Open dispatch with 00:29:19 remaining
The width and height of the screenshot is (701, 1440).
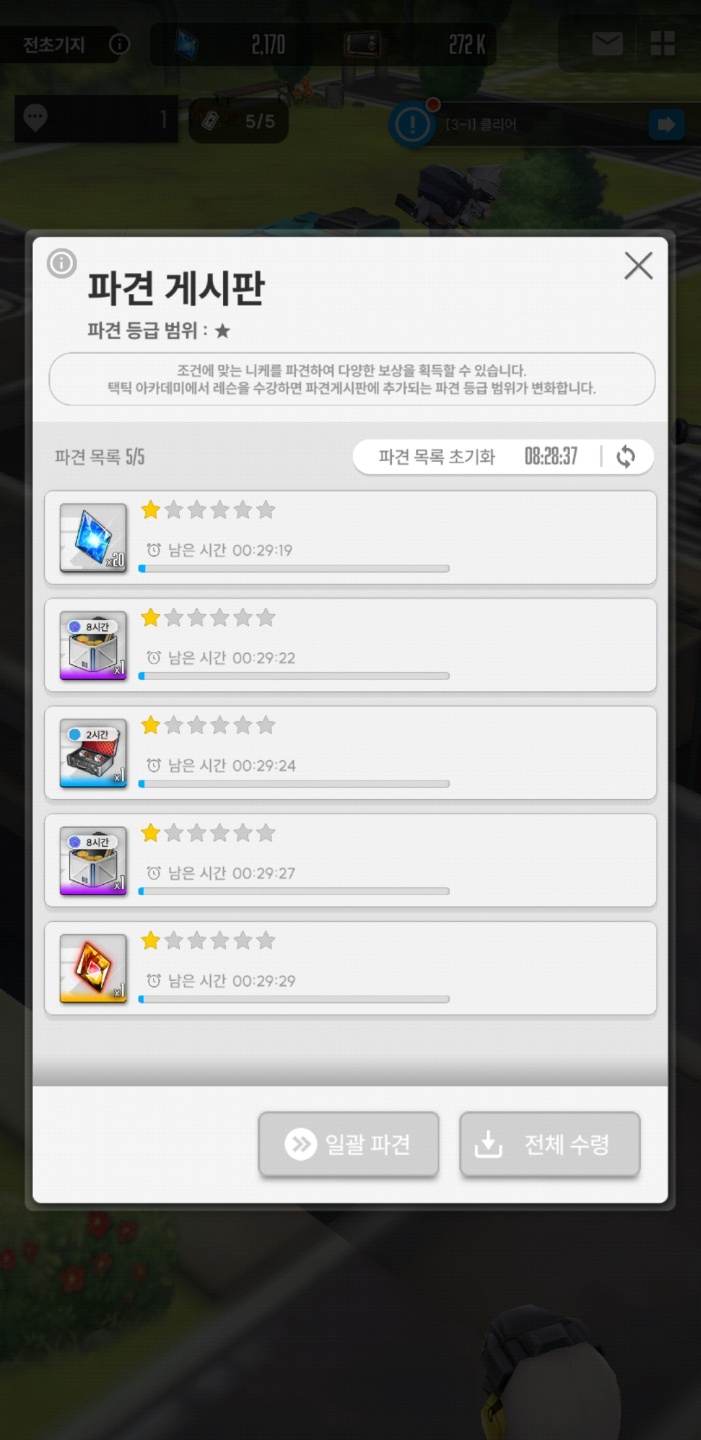click(x=350, y=538)
